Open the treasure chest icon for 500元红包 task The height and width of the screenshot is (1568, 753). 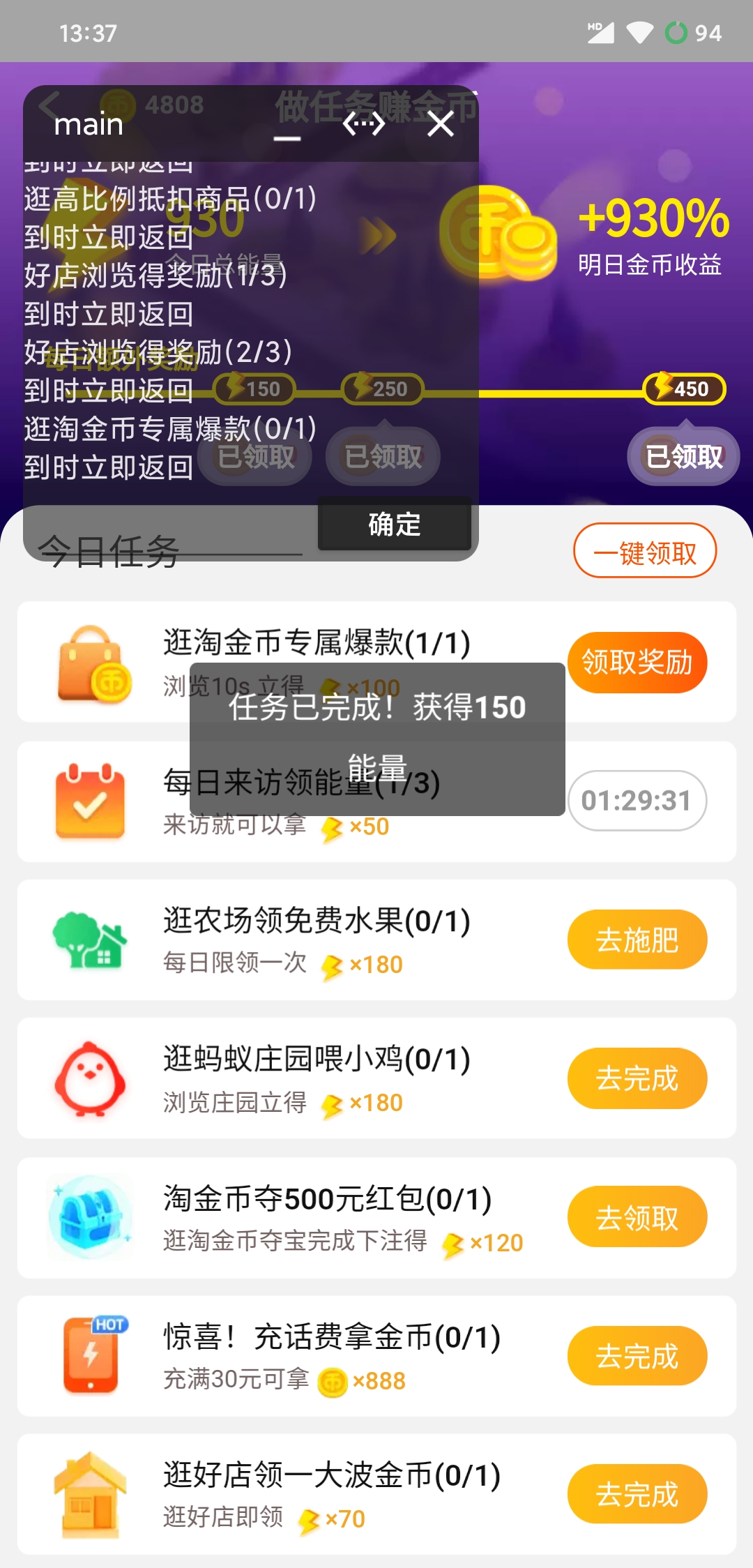pos(89,1217)
